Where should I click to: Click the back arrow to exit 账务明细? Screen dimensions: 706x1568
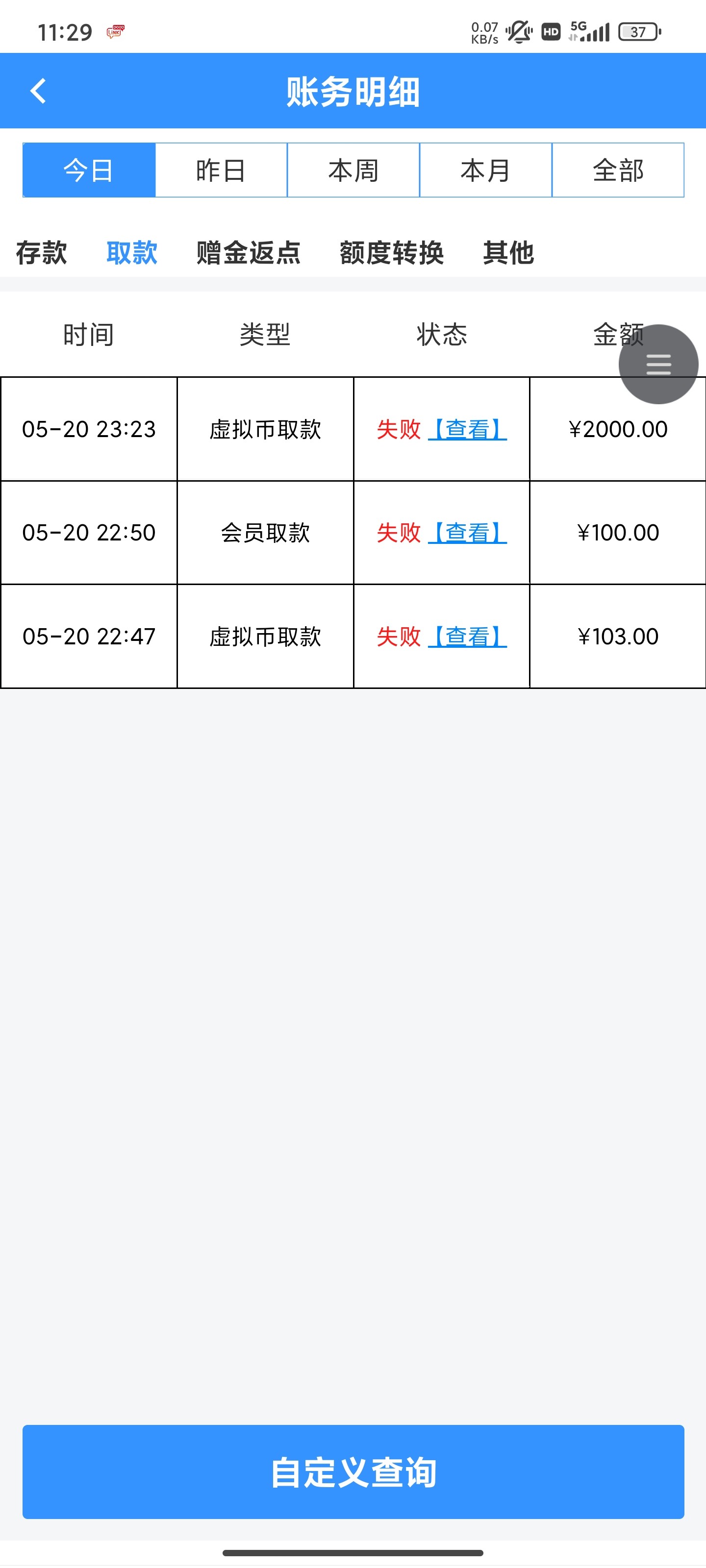click(x=38, y=91)
